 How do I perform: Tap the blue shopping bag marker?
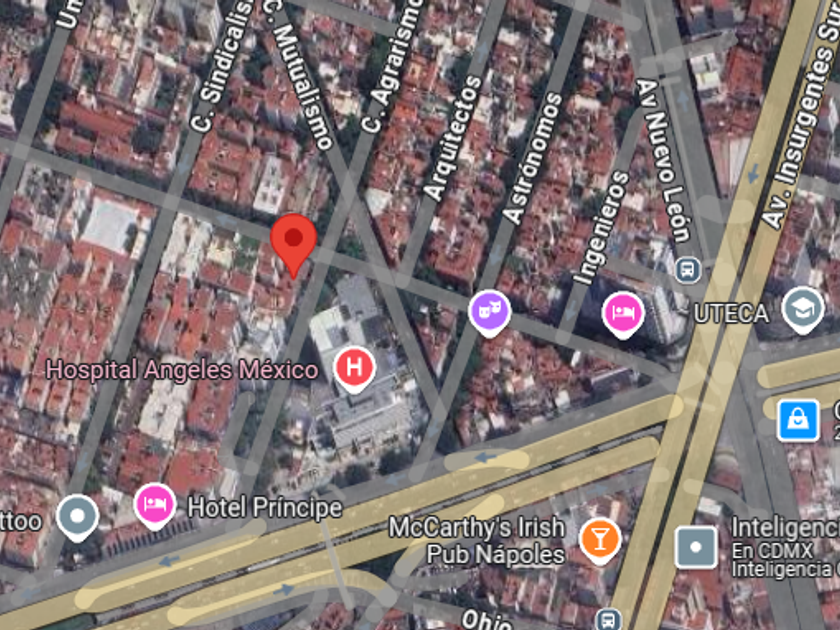point(798,421)
